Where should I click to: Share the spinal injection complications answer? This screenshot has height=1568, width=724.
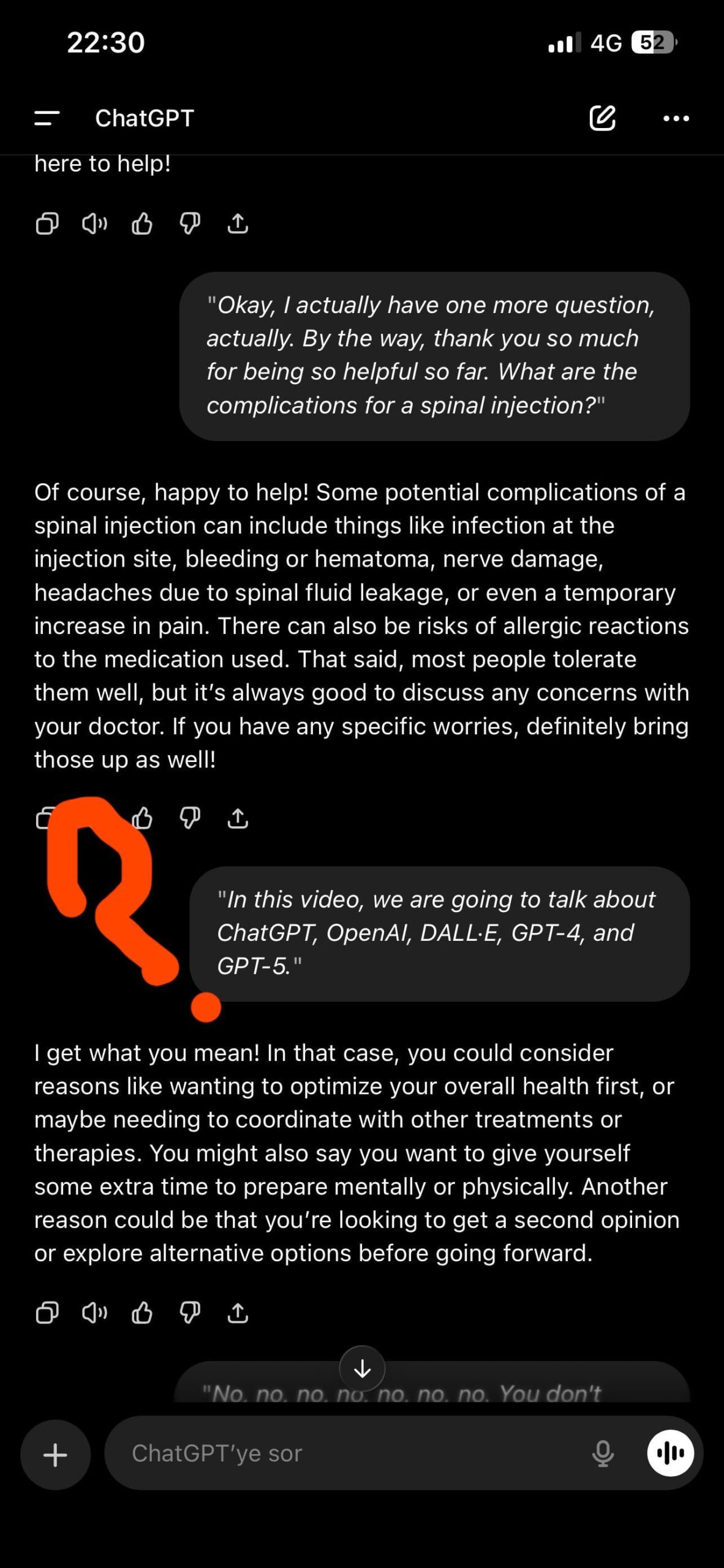click(x=238, y=818)
